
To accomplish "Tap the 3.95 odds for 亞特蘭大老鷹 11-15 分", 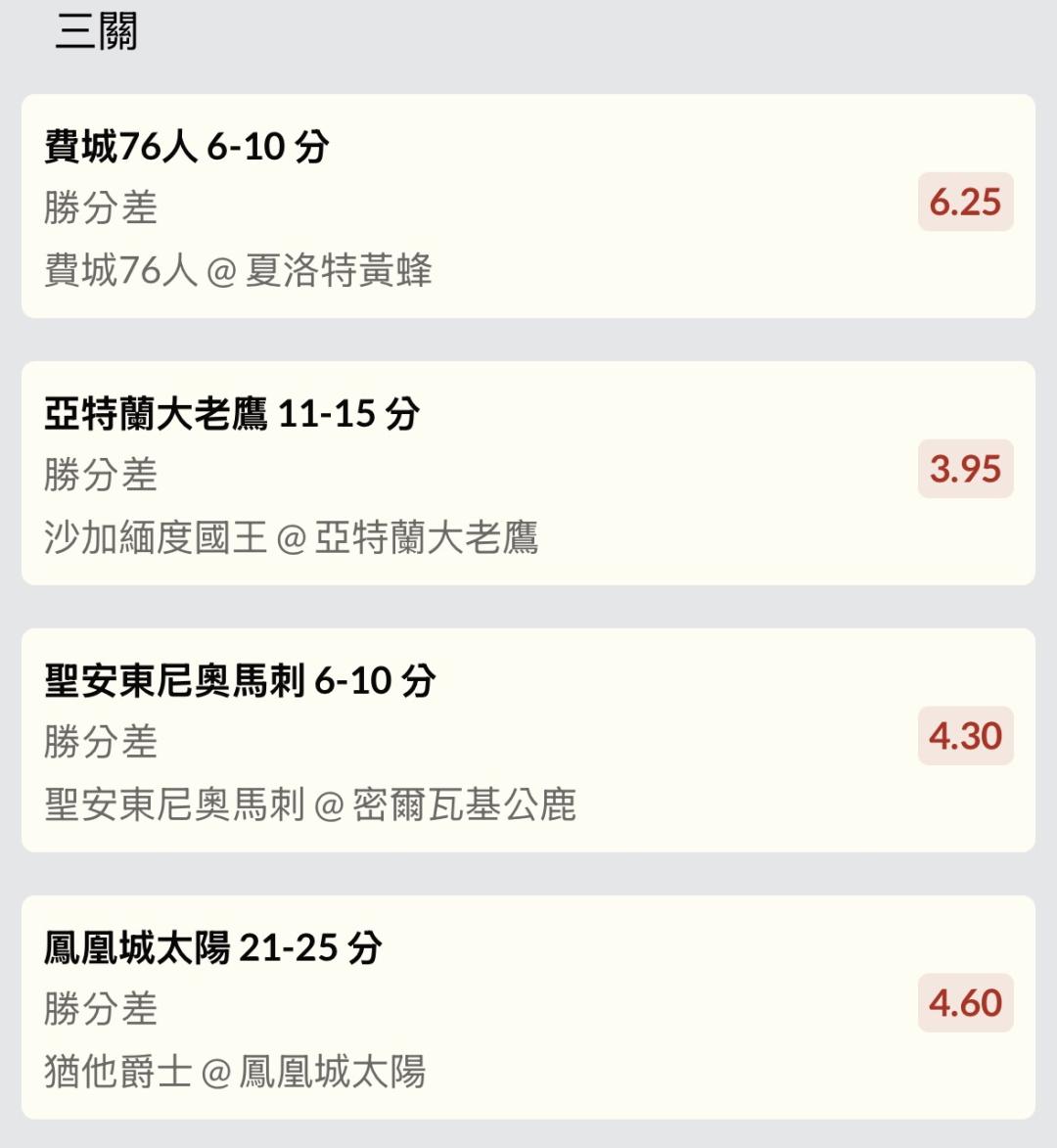I will click(965, 470).
